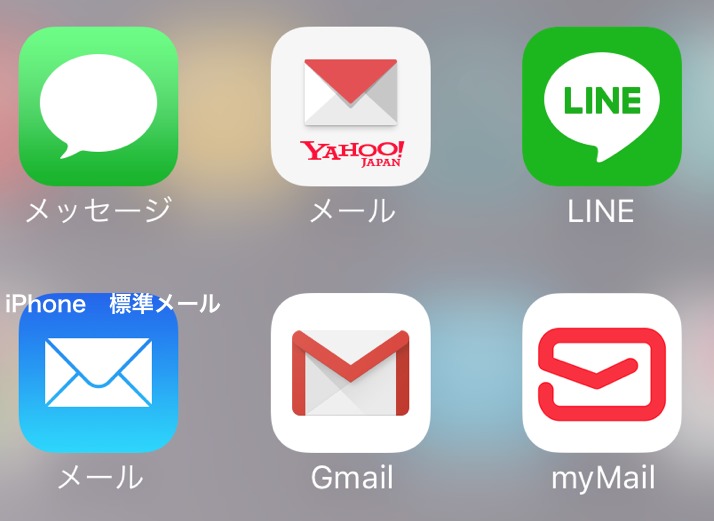Open the LINE app

602,106
